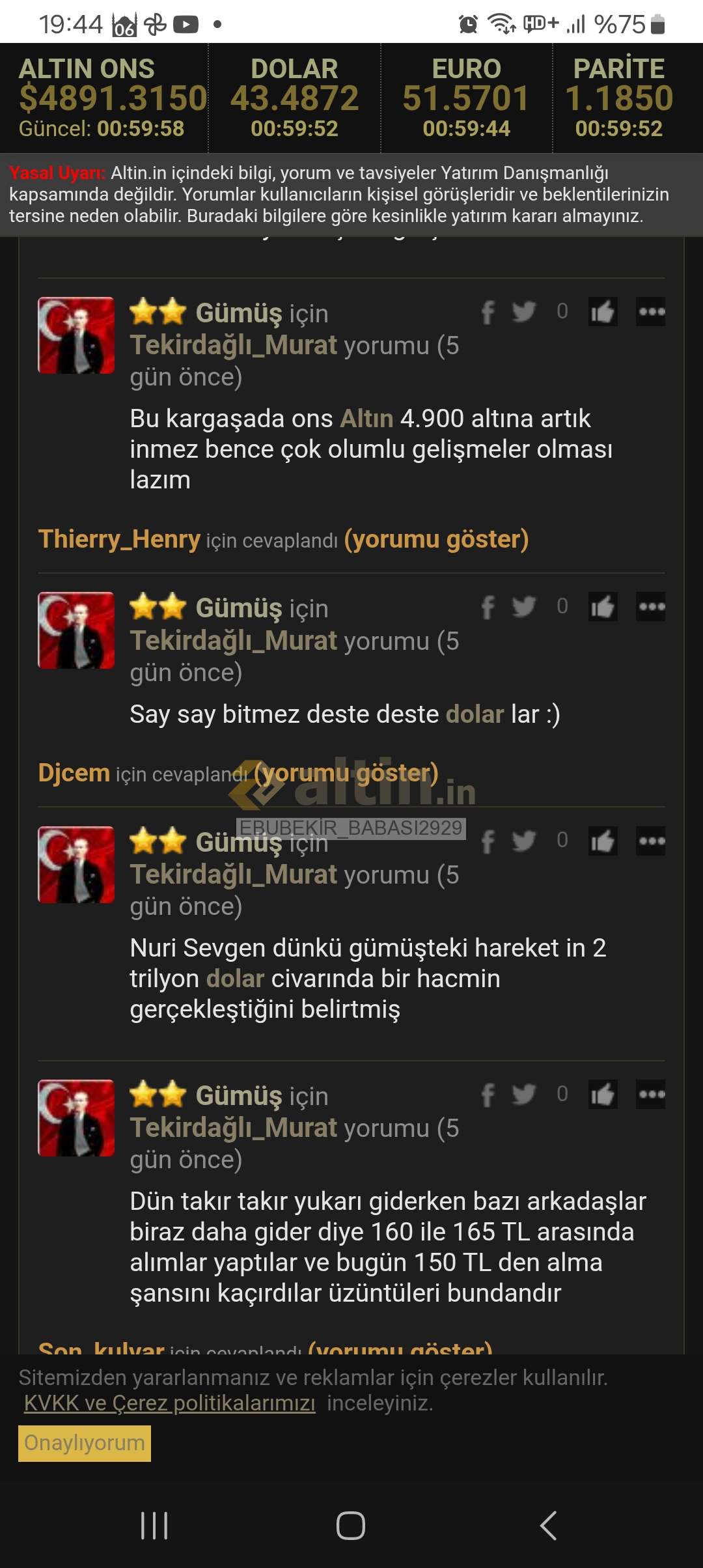Read the KVKK ve Çerez politikalarımızı page
Image resolution: width=703 pixels, height=1568 pixels.
click(x=169, y=1403)
